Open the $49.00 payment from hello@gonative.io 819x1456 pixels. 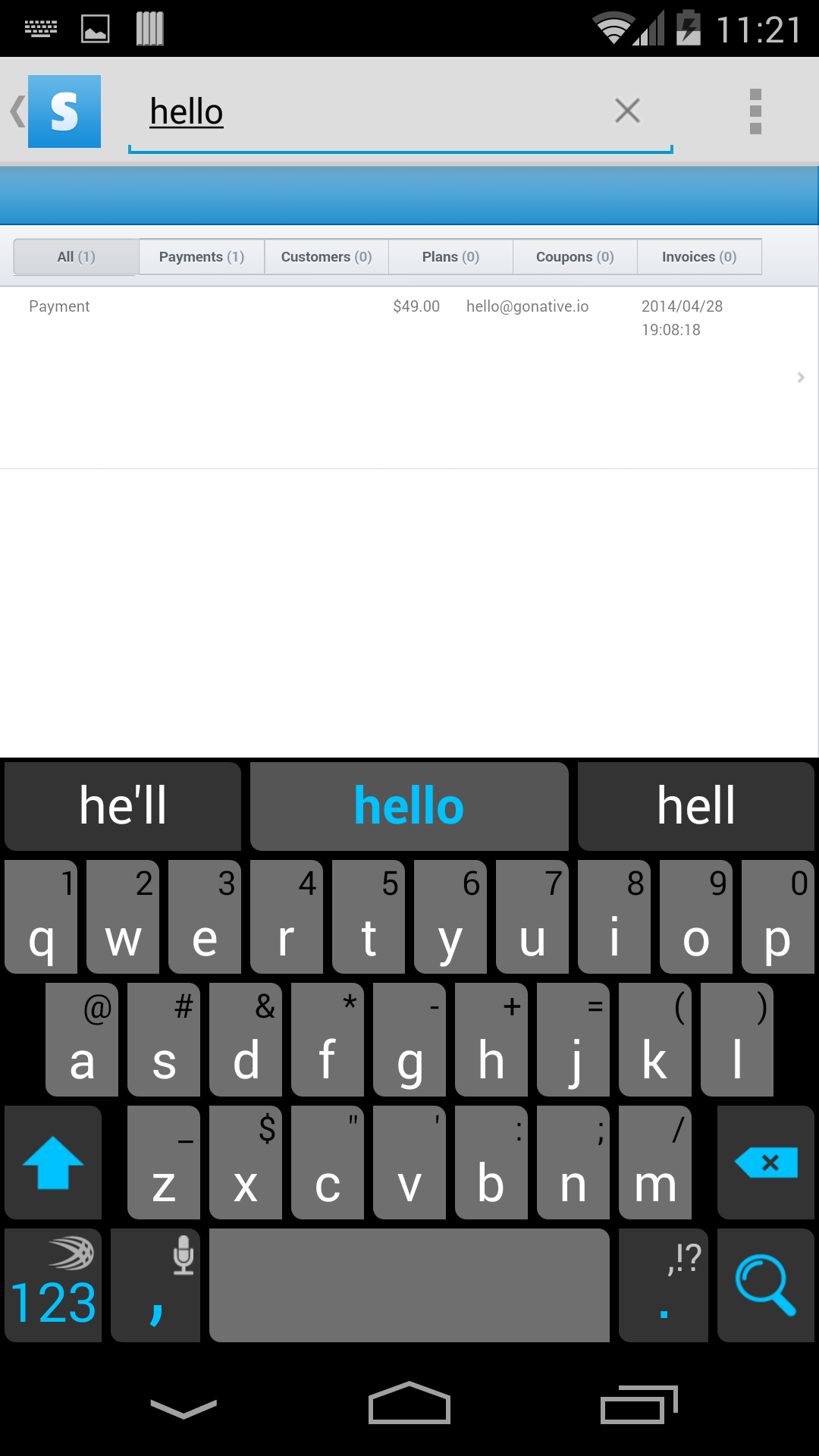tap(409, 377)
